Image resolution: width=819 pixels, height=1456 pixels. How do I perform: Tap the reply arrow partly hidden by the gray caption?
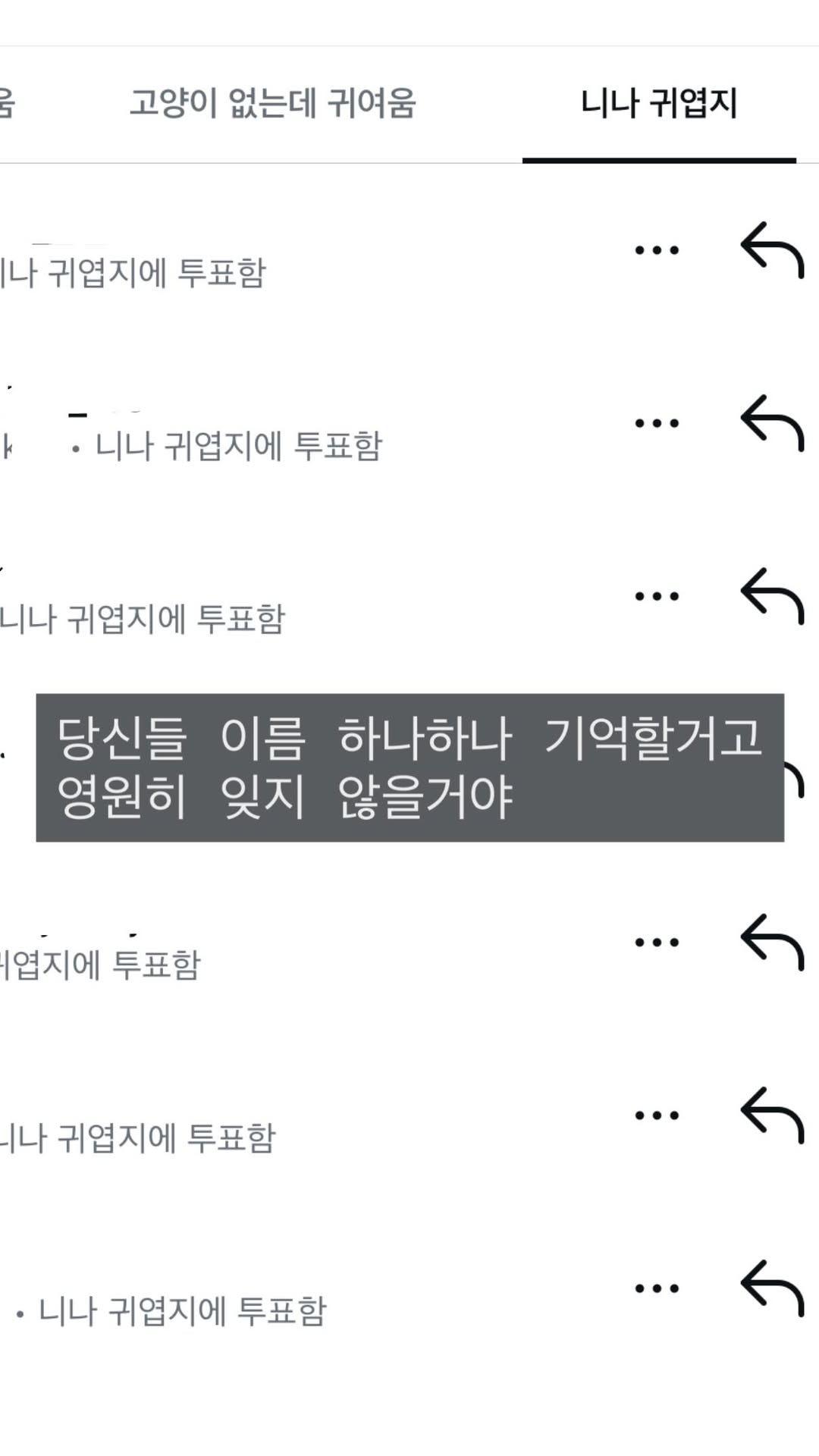pos(794,779)
